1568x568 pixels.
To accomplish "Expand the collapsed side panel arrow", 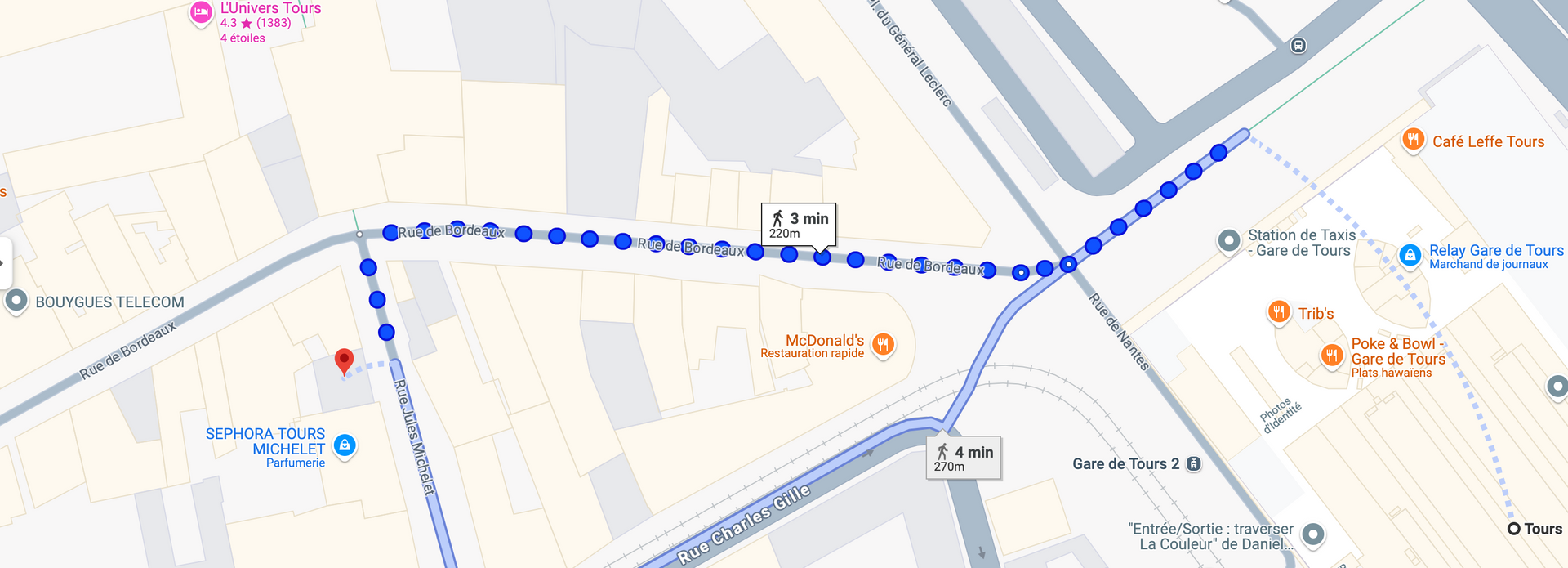I will 3,263.
